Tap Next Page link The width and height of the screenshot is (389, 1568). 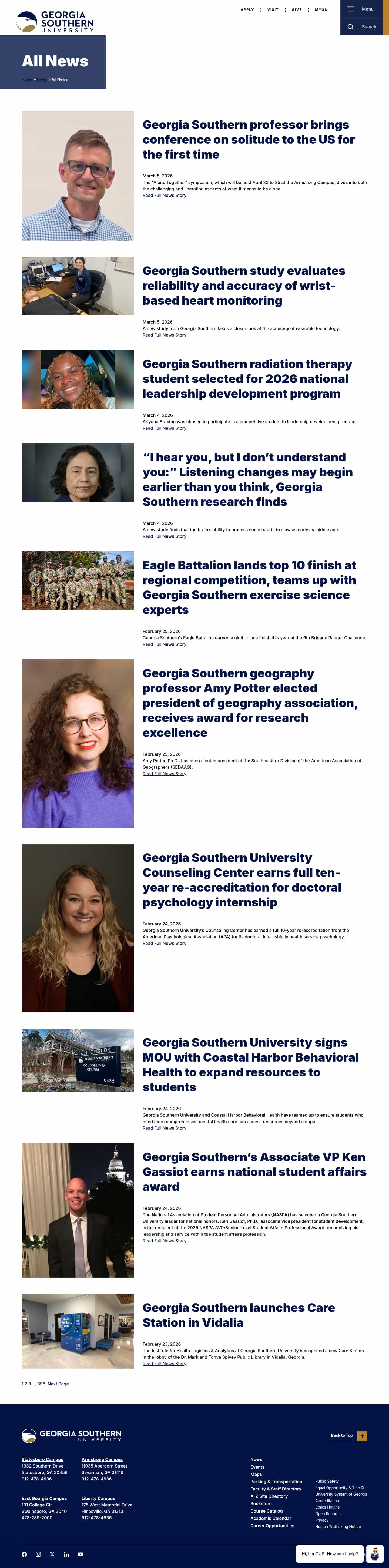58,1384
